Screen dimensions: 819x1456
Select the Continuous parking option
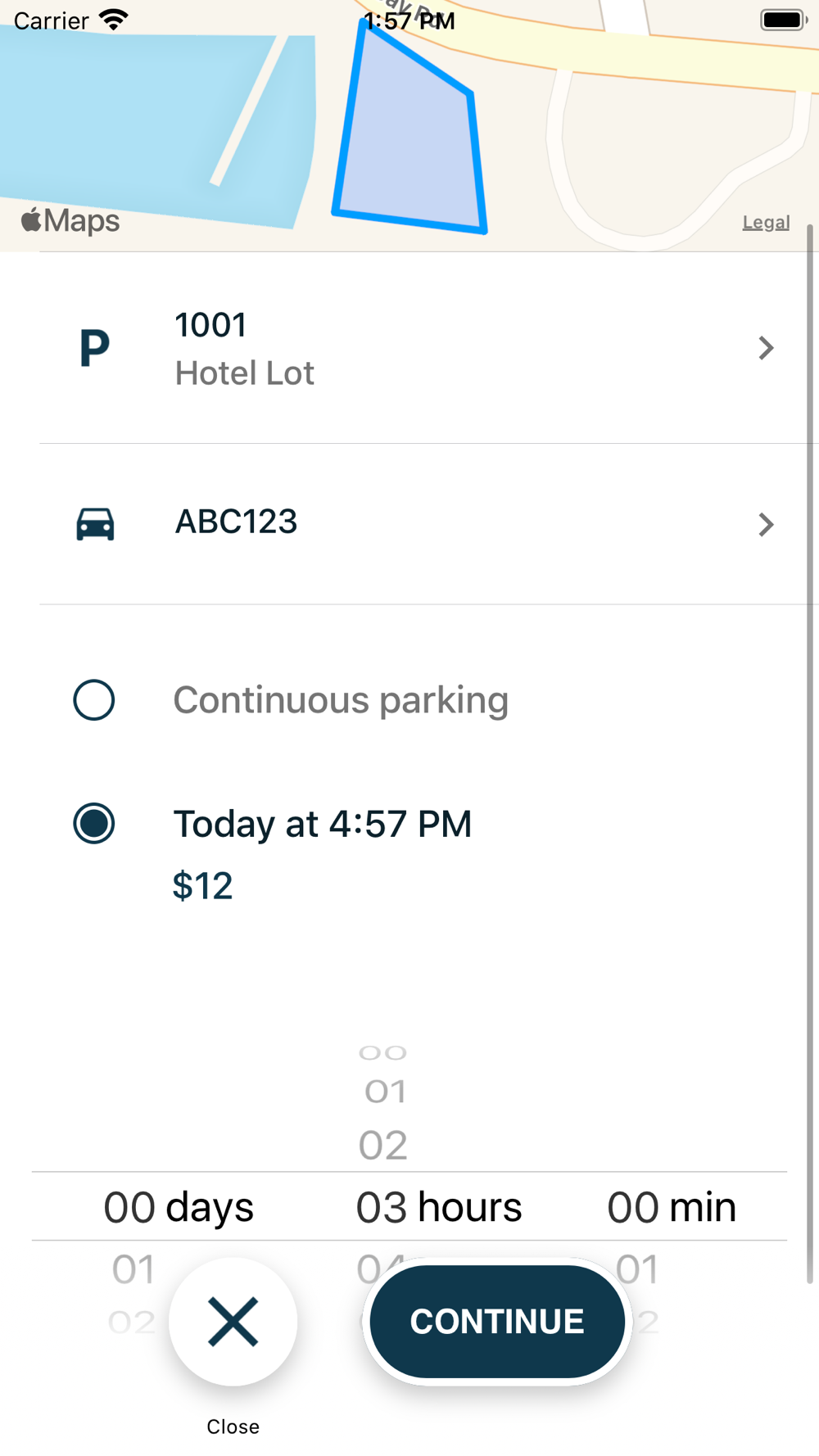point(291,700)
